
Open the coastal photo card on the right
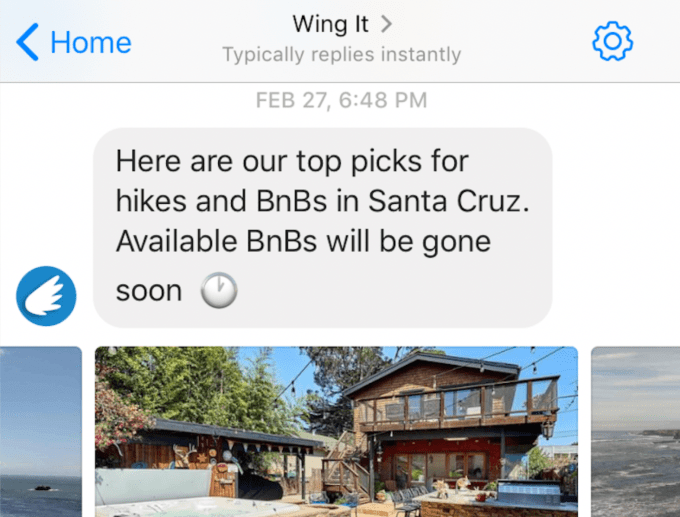point(636,431)
